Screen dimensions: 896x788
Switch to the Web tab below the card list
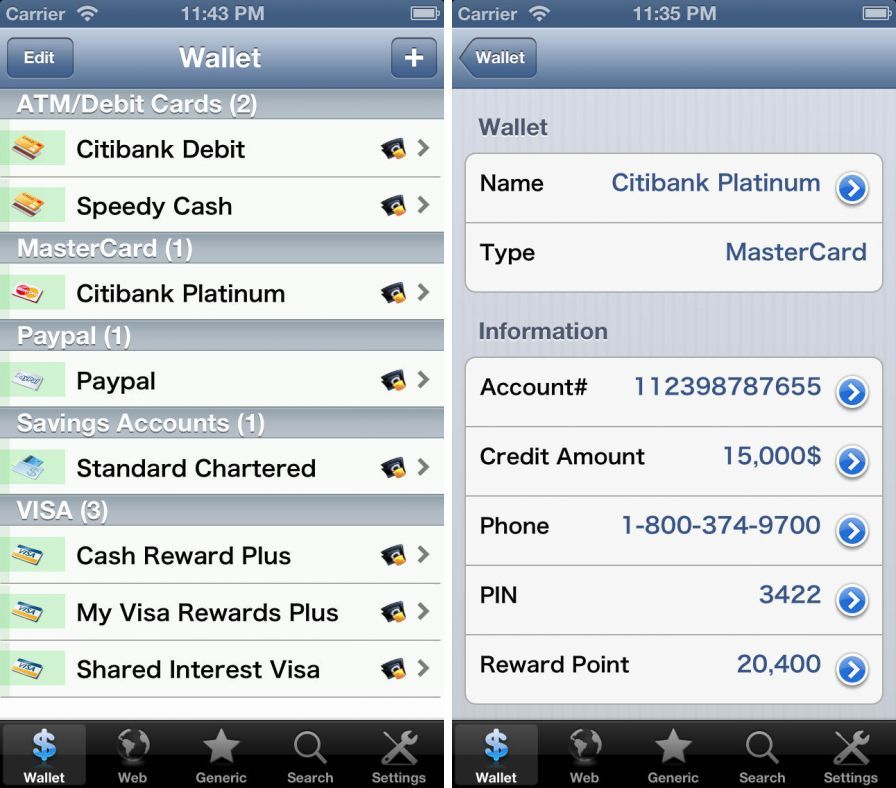pos(132,755)
